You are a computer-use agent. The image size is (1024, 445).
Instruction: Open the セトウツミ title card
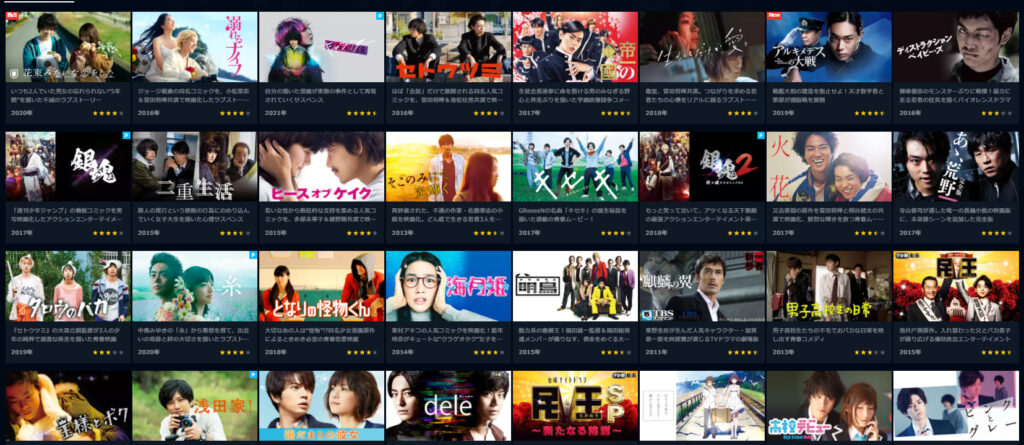[x=448, y=46]
